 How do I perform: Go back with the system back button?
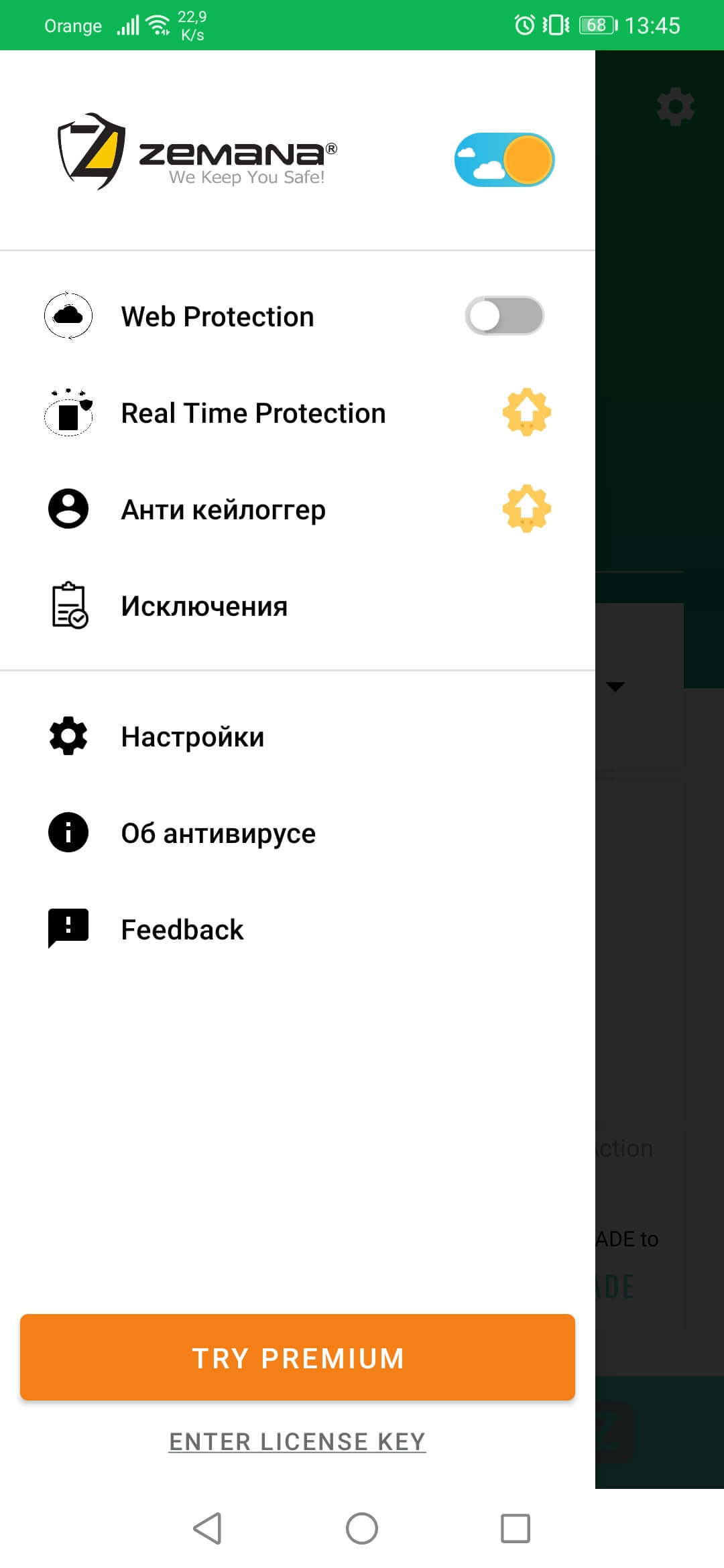pos(207,1528)
